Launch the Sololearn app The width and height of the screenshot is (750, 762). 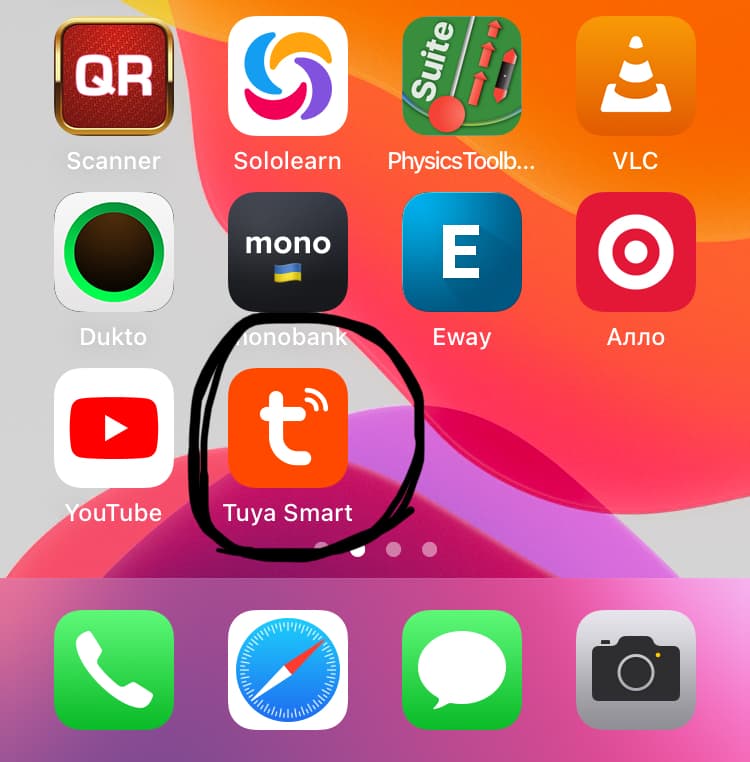pyautogui.click(x=288, y=76)
